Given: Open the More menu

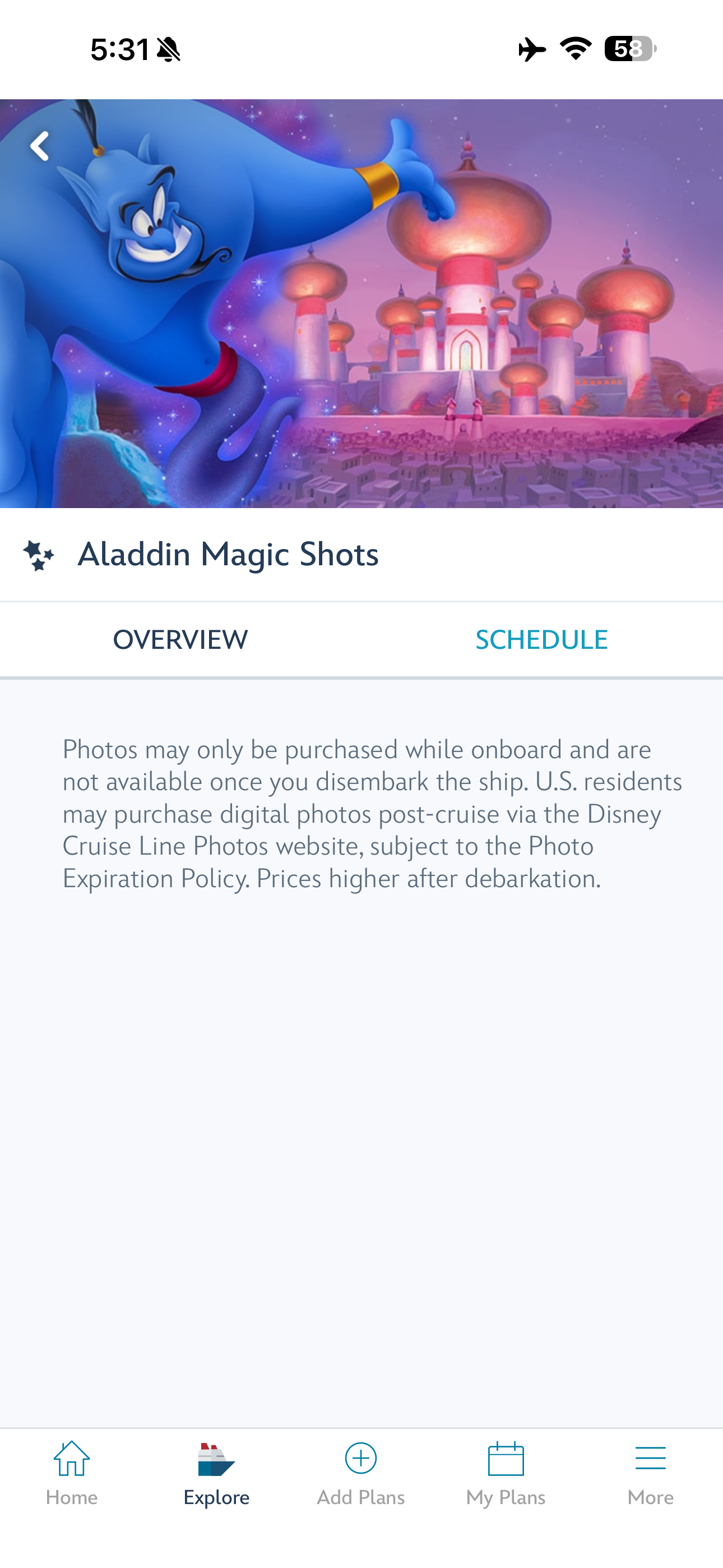Looking at the screenshot, I should click(x=650, y=1473).
